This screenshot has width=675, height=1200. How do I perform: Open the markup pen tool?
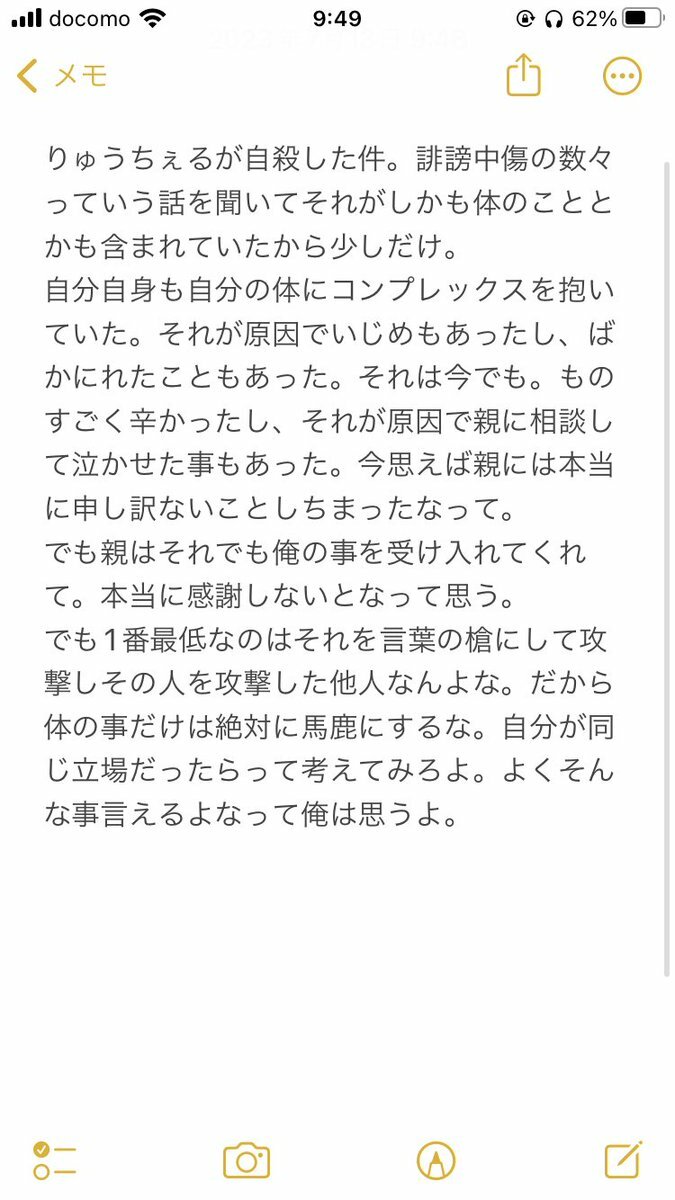click(x=436, y=1160)
